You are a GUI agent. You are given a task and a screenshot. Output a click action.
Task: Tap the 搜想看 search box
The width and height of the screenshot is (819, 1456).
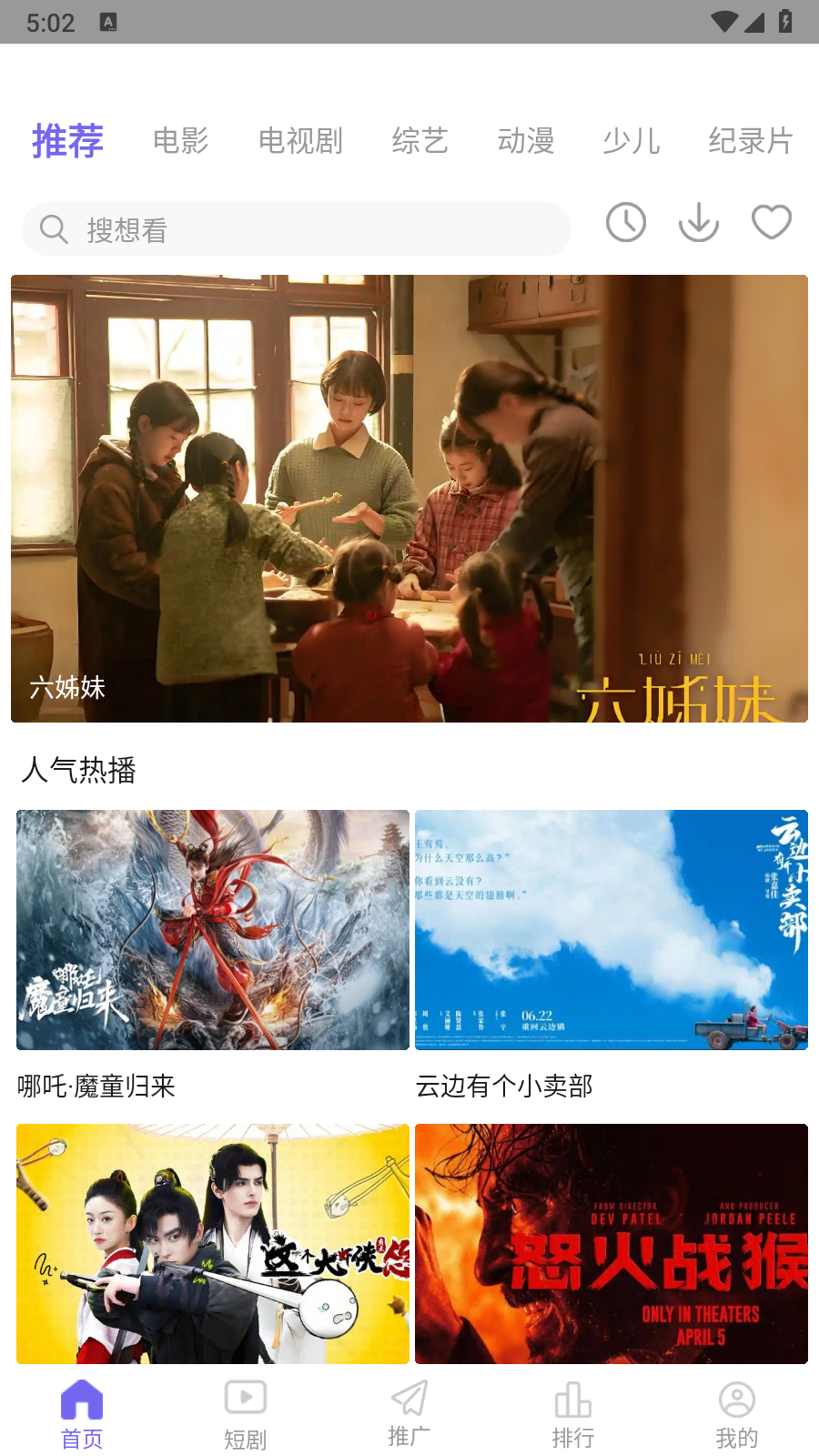click(x=296, y=229)
